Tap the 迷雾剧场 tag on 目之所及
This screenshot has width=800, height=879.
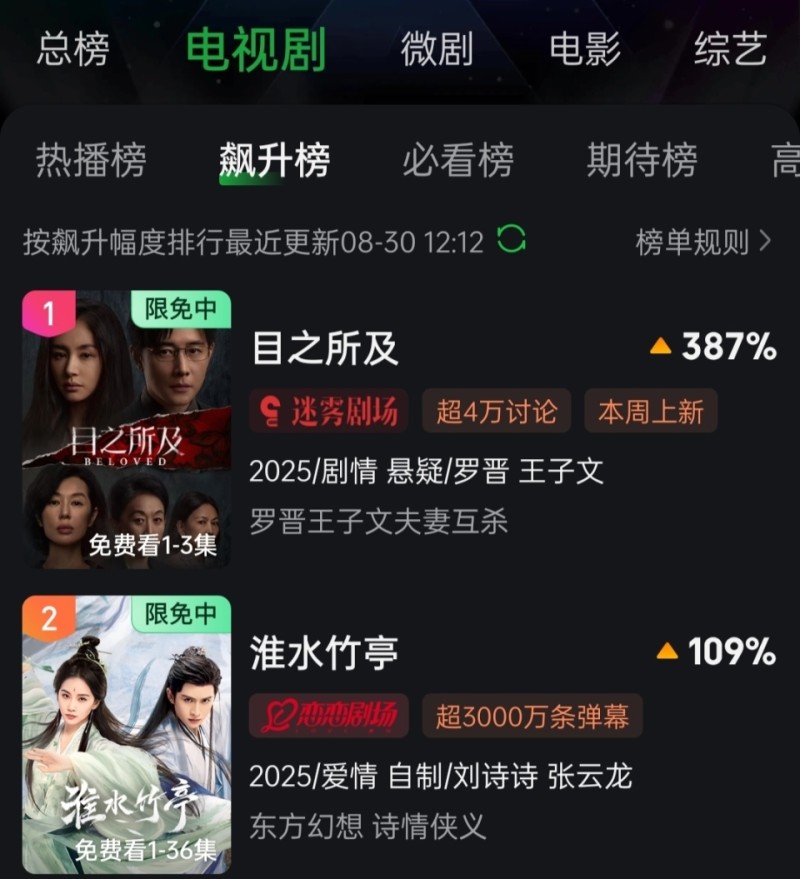point(328,411)
